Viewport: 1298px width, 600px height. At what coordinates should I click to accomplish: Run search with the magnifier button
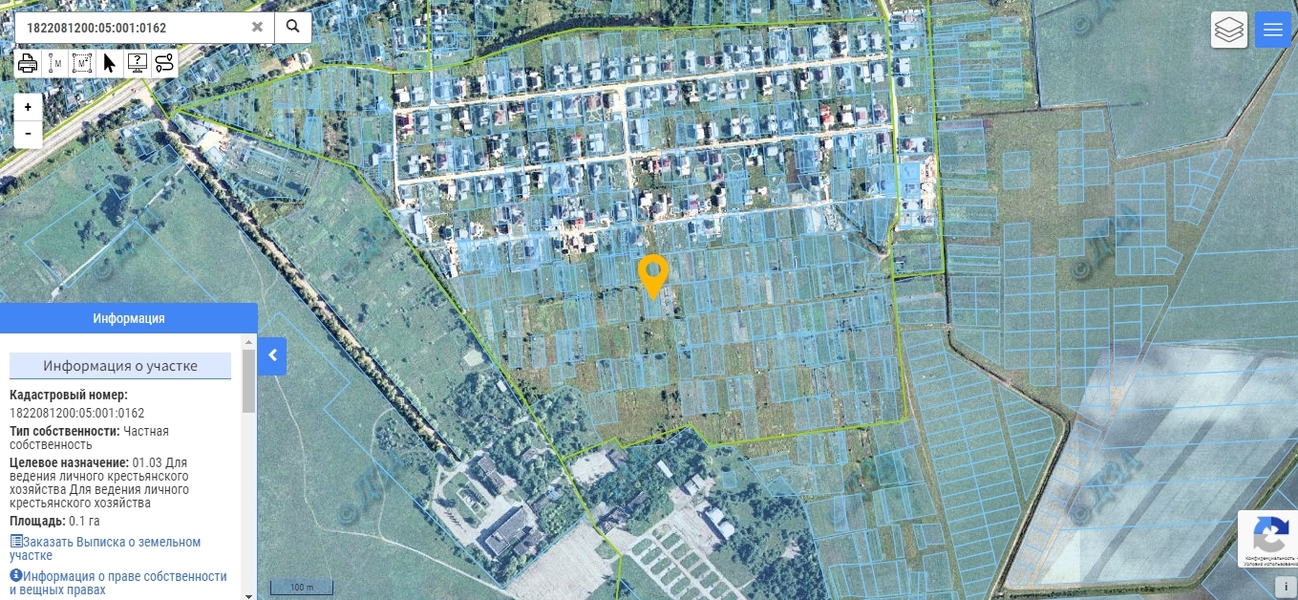coord(292,27)
